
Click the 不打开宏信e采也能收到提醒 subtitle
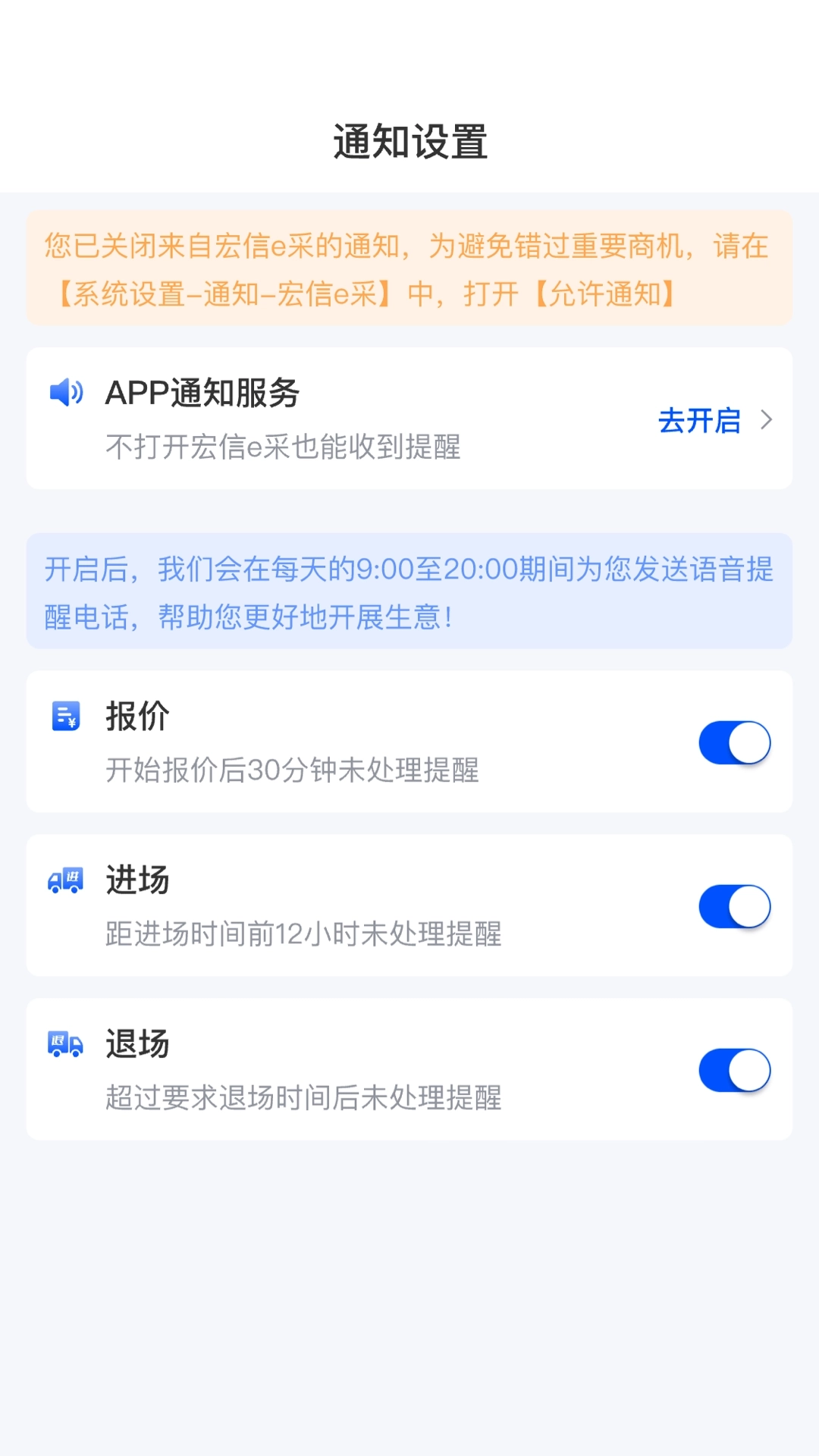(x=284, y=447)
